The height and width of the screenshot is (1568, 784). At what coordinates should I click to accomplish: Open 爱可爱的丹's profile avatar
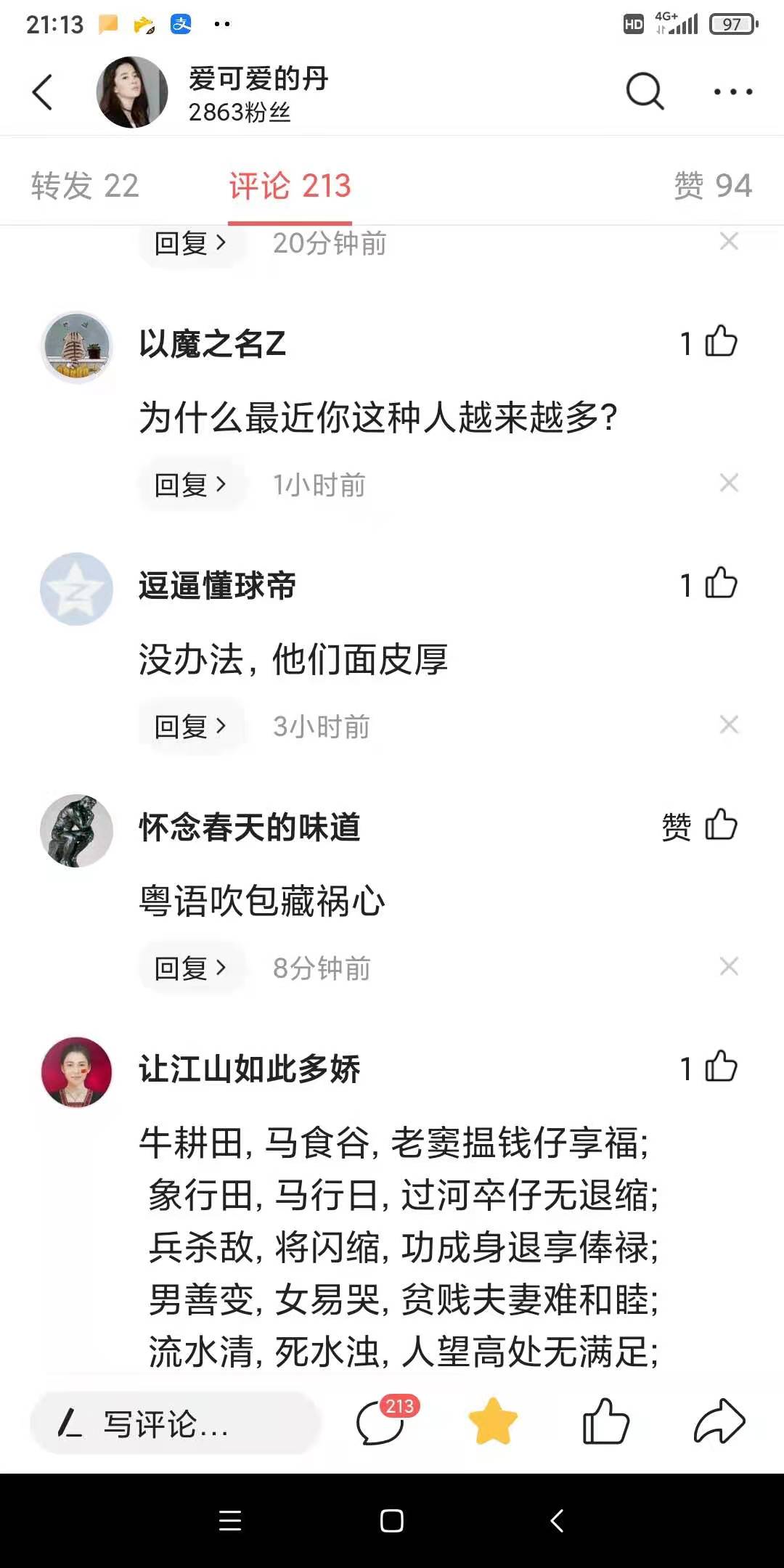(132, 92)
